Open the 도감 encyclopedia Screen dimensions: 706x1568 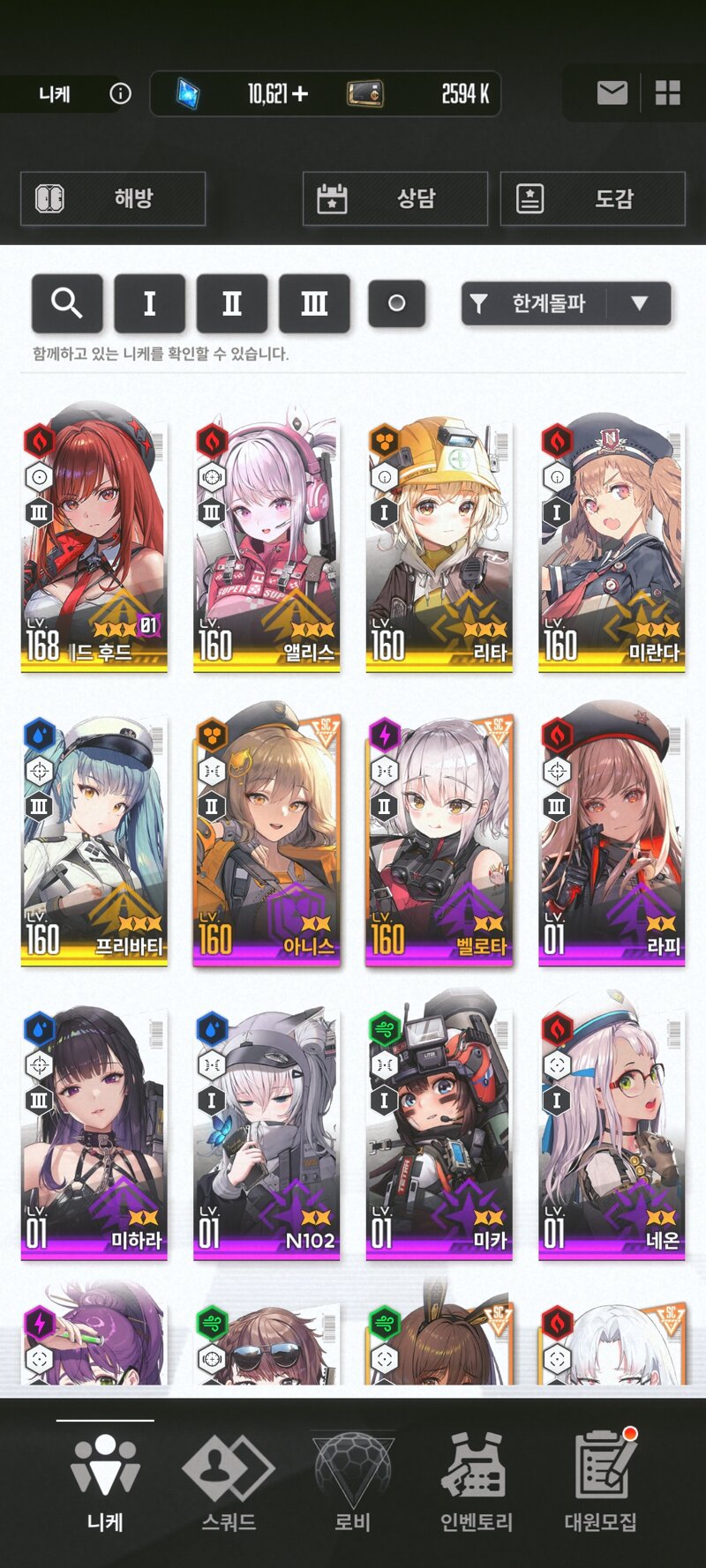click(593, 198)
